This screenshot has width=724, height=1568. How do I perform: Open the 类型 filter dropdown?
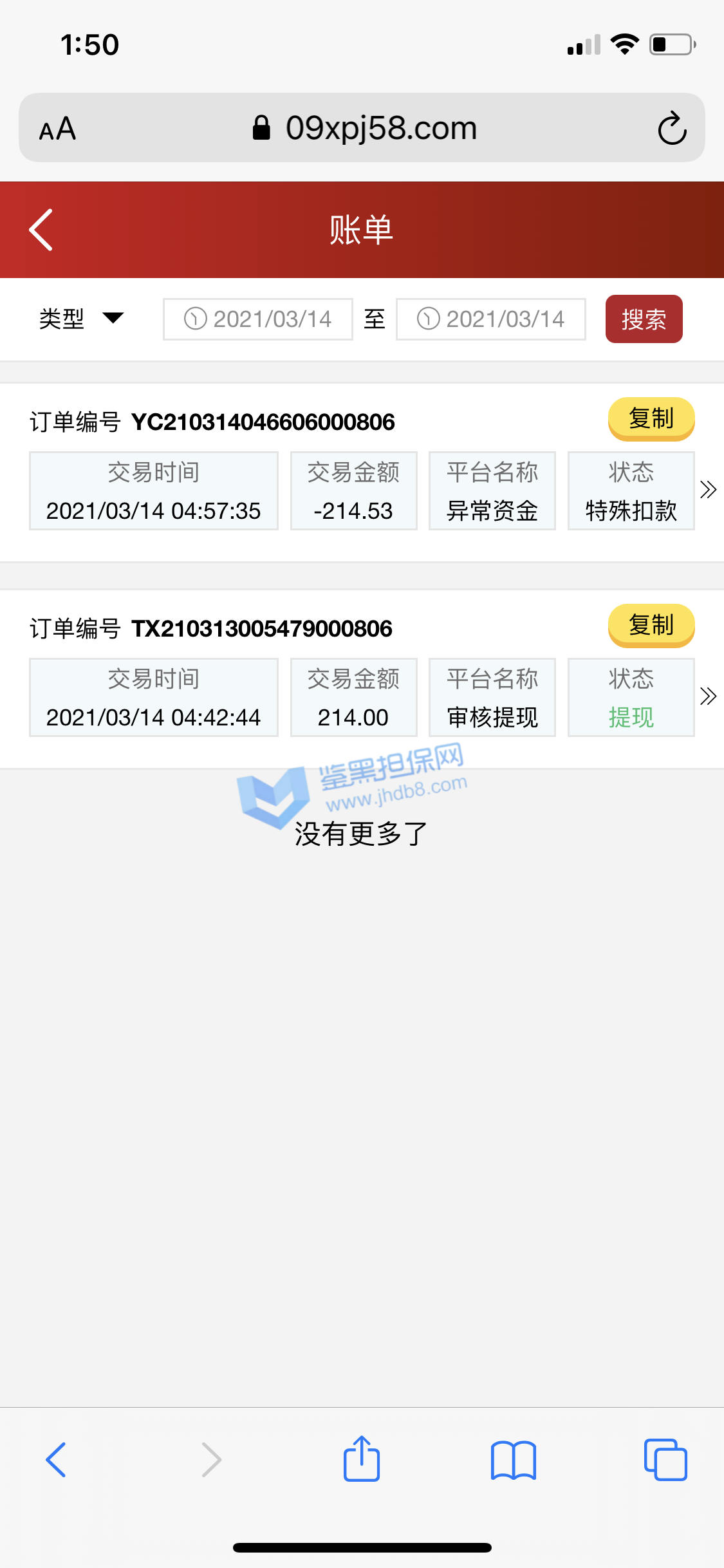click(x=81, y=319)
